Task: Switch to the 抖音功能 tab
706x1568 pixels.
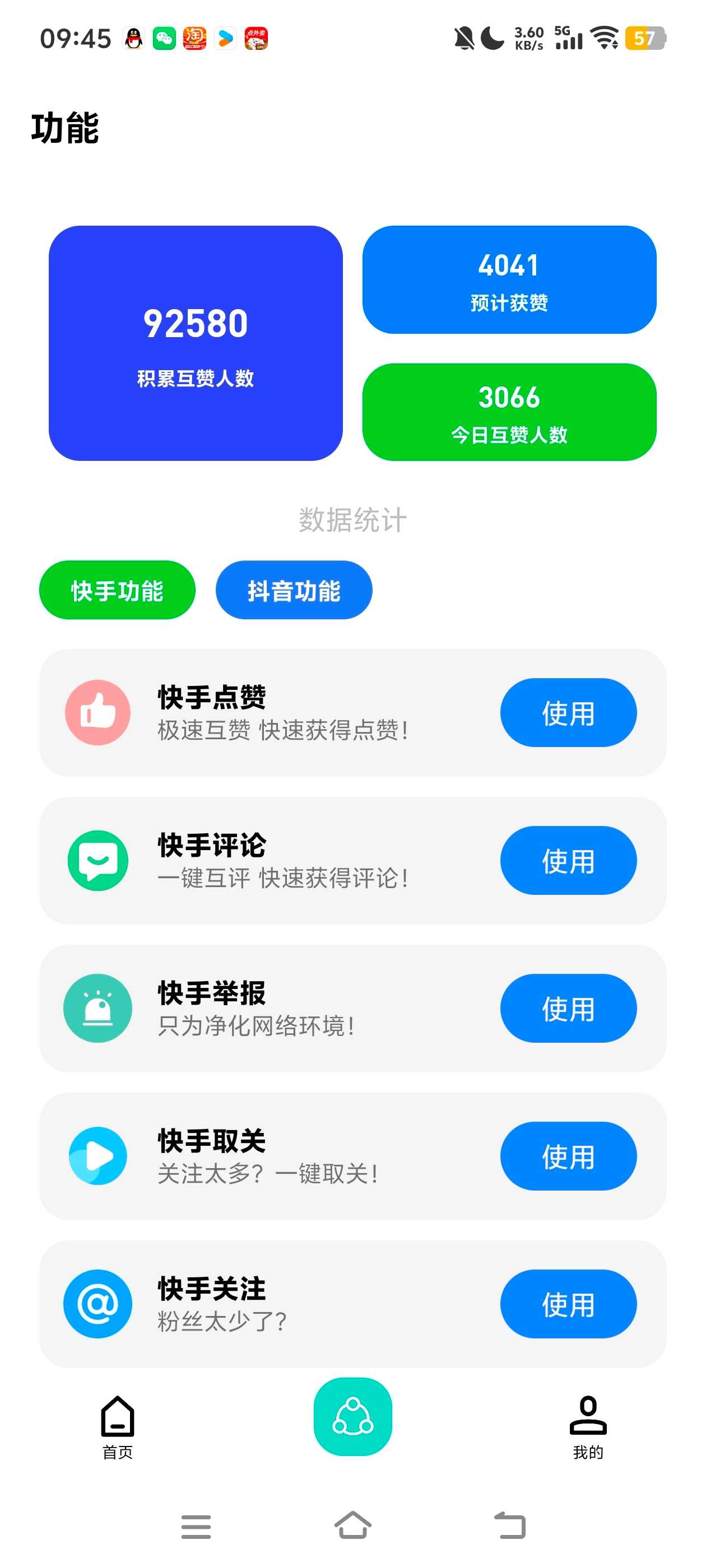Action: coord(294,589)
